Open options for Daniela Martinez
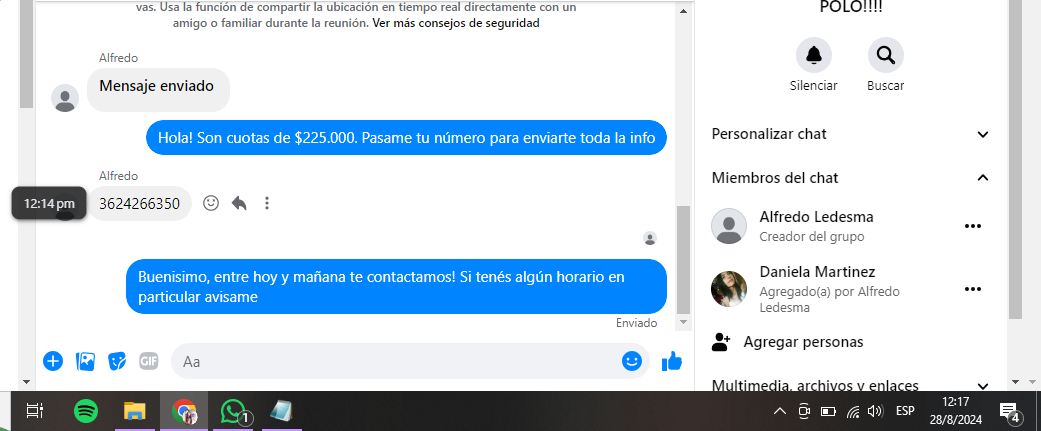The width and height of the screenshot is (1041, 431). click(972, 289)
